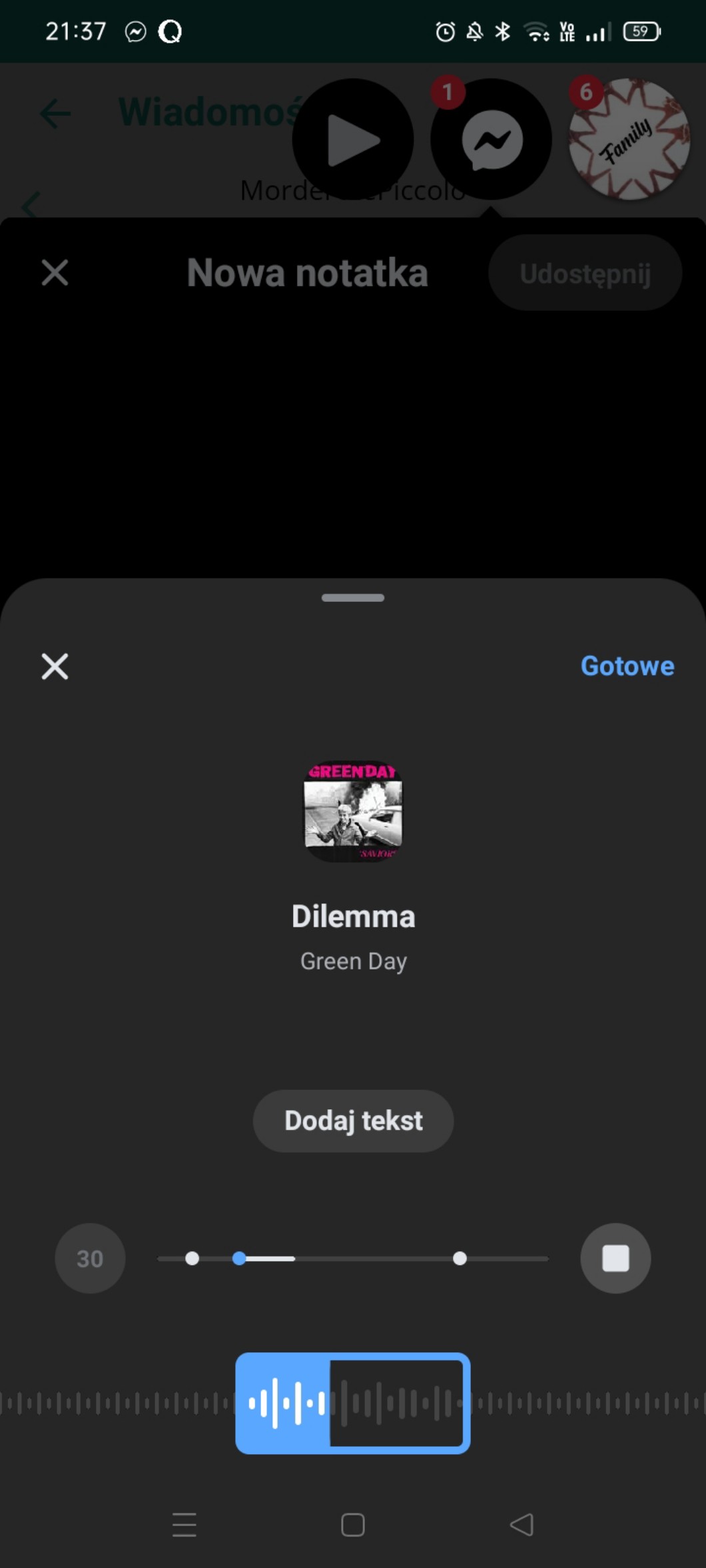Jump to the blue marker on song timeline

(239, 1258)
